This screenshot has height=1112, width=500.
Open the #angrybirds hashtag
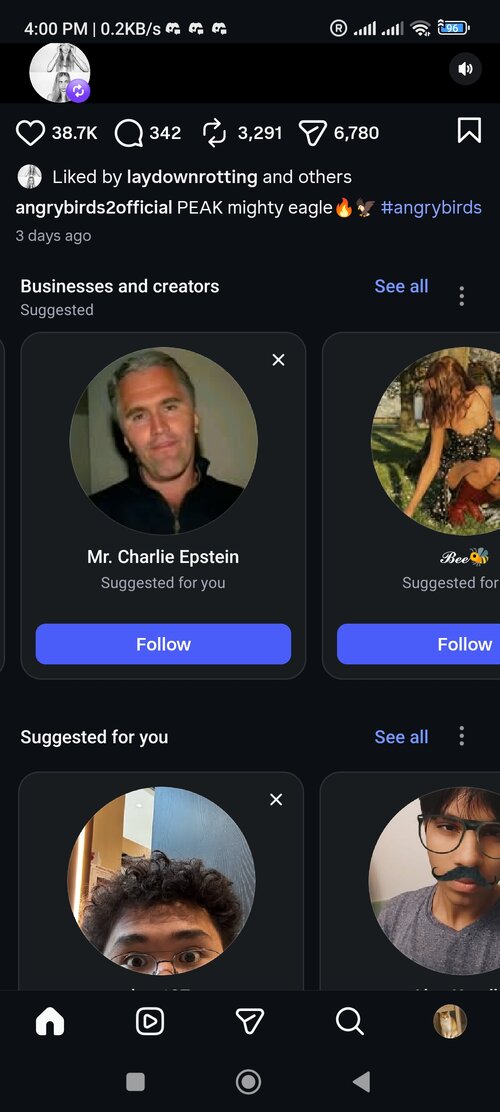pos(431,208)
